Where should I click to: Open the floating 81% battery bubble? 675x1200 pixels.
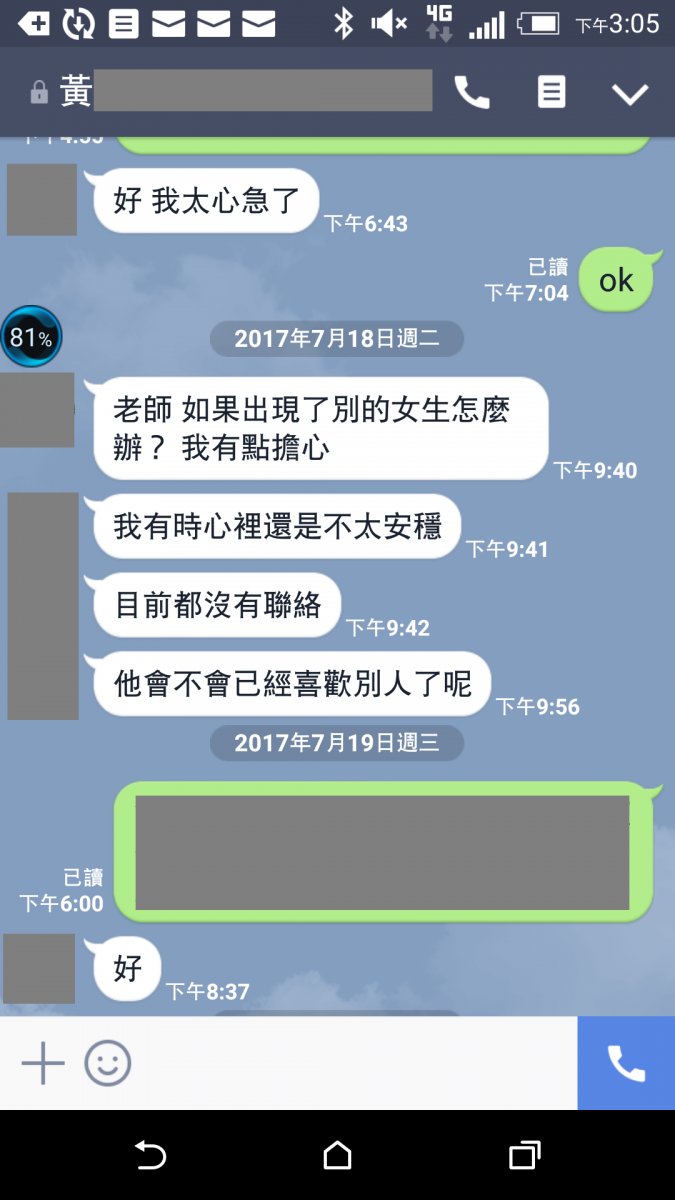coord(31,338)
